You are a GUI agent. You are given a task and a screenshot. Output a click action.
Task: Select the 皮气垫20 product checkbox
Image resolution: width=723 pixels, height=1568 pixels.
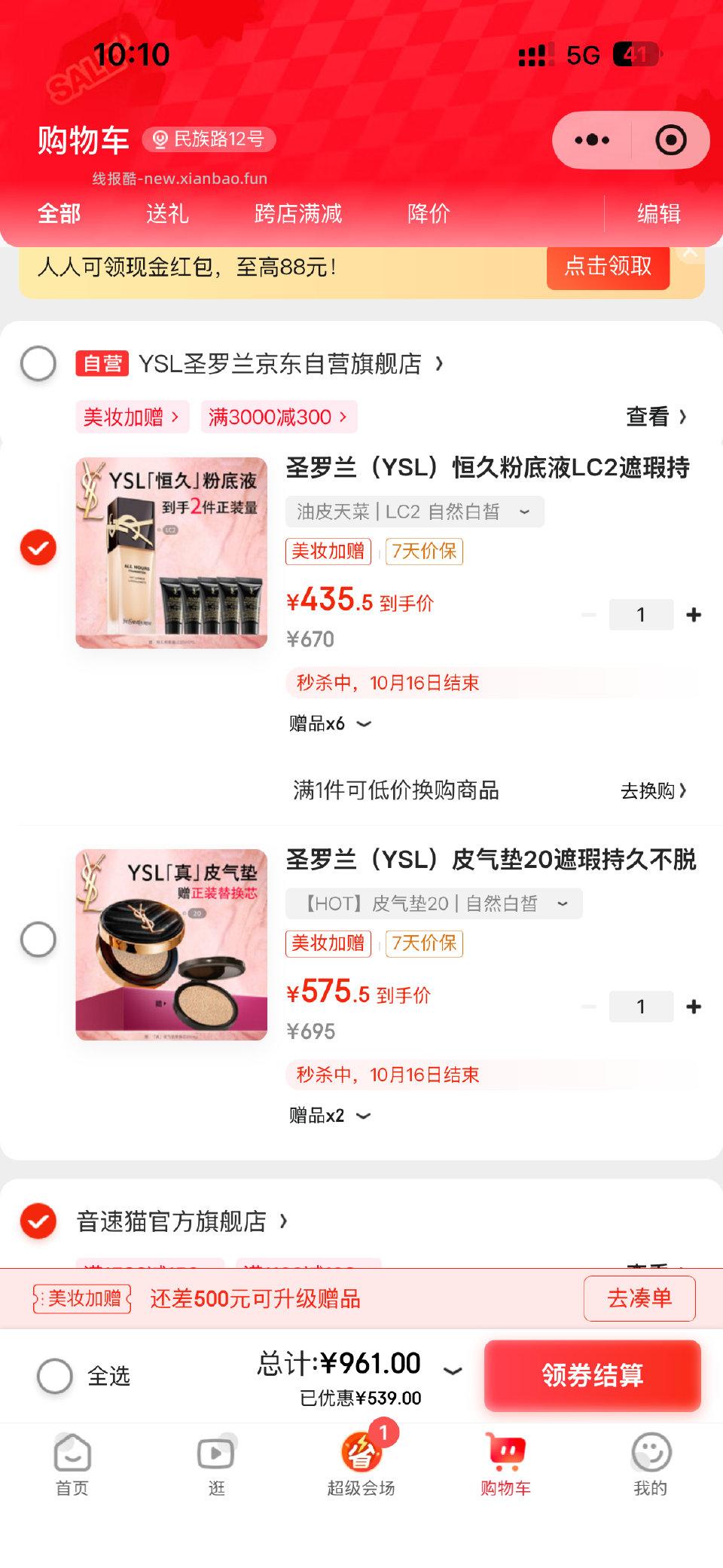point(38,940)
